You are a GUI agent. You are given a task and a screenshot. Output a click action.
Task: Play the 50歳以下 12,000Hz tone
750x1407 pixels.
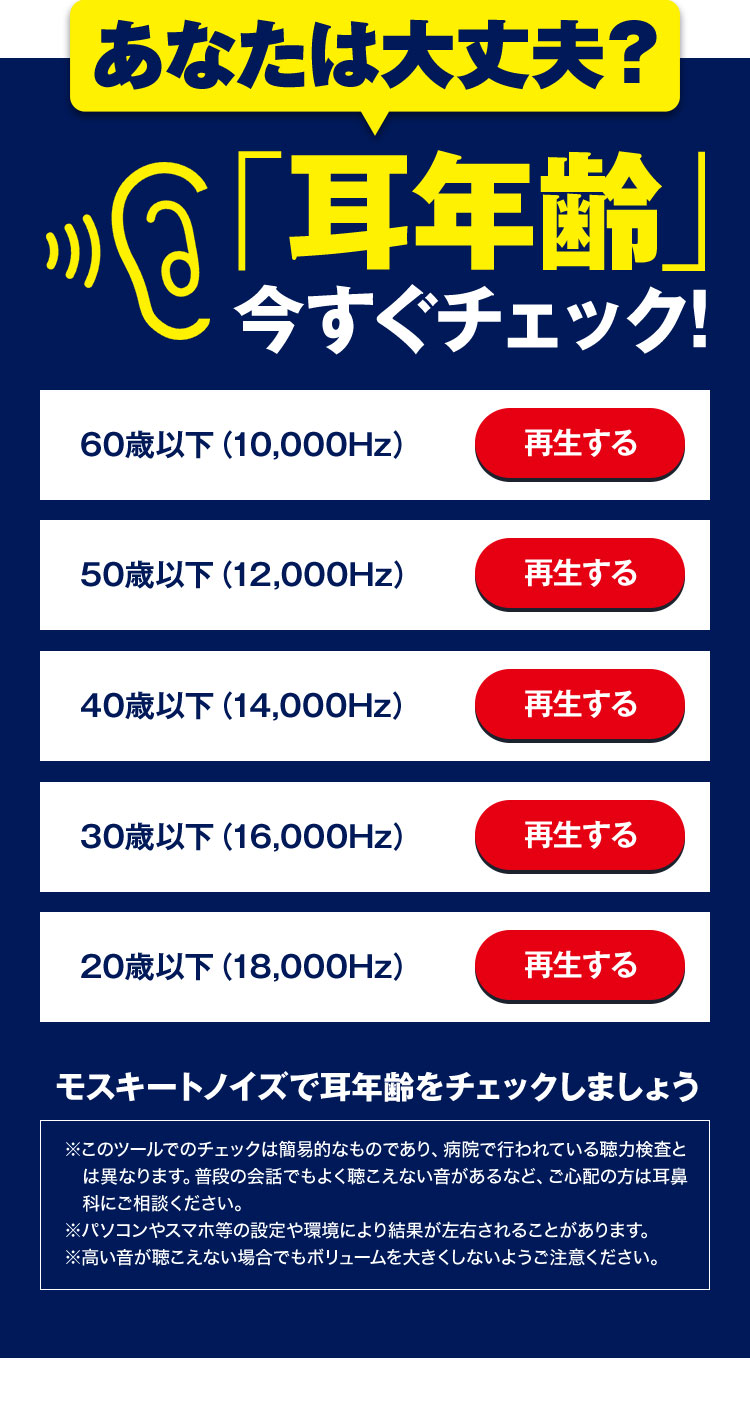(580, 574)
